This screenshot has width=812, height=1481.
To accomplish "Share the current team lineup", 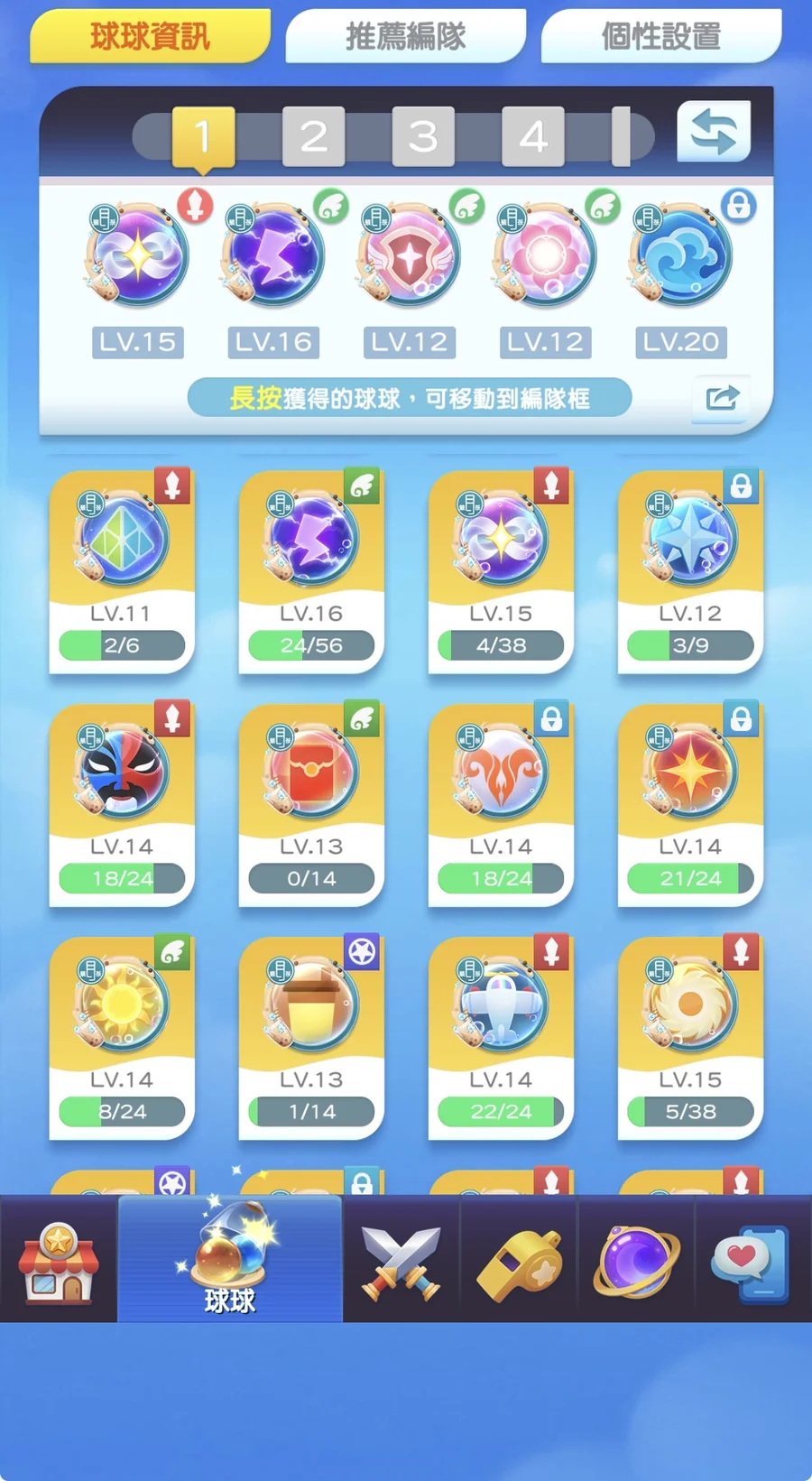I will [x=721, y=397].
